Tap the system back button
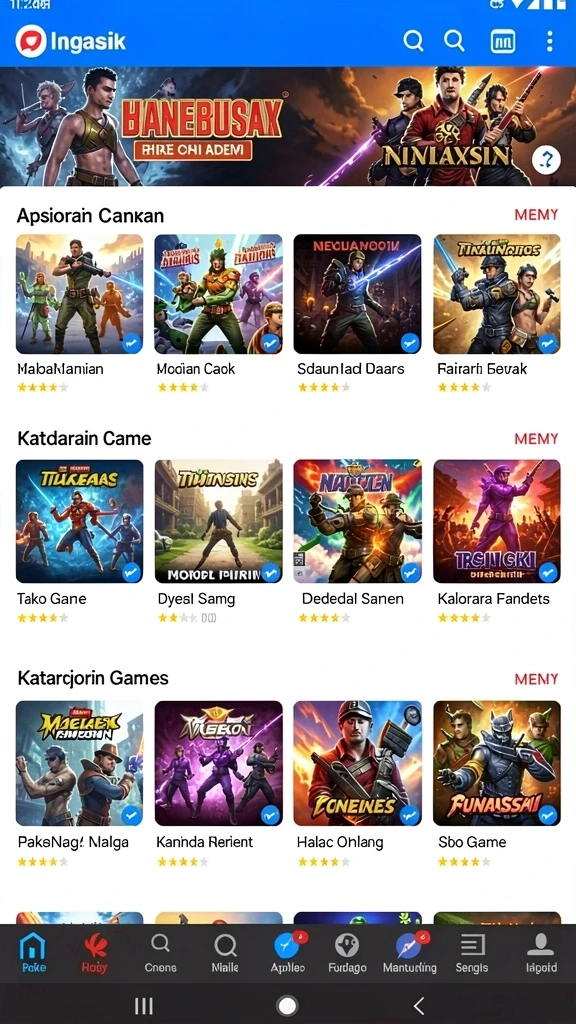Image resolution: width=576 pixels, height=1024 pixels. tap(419, 1005)
